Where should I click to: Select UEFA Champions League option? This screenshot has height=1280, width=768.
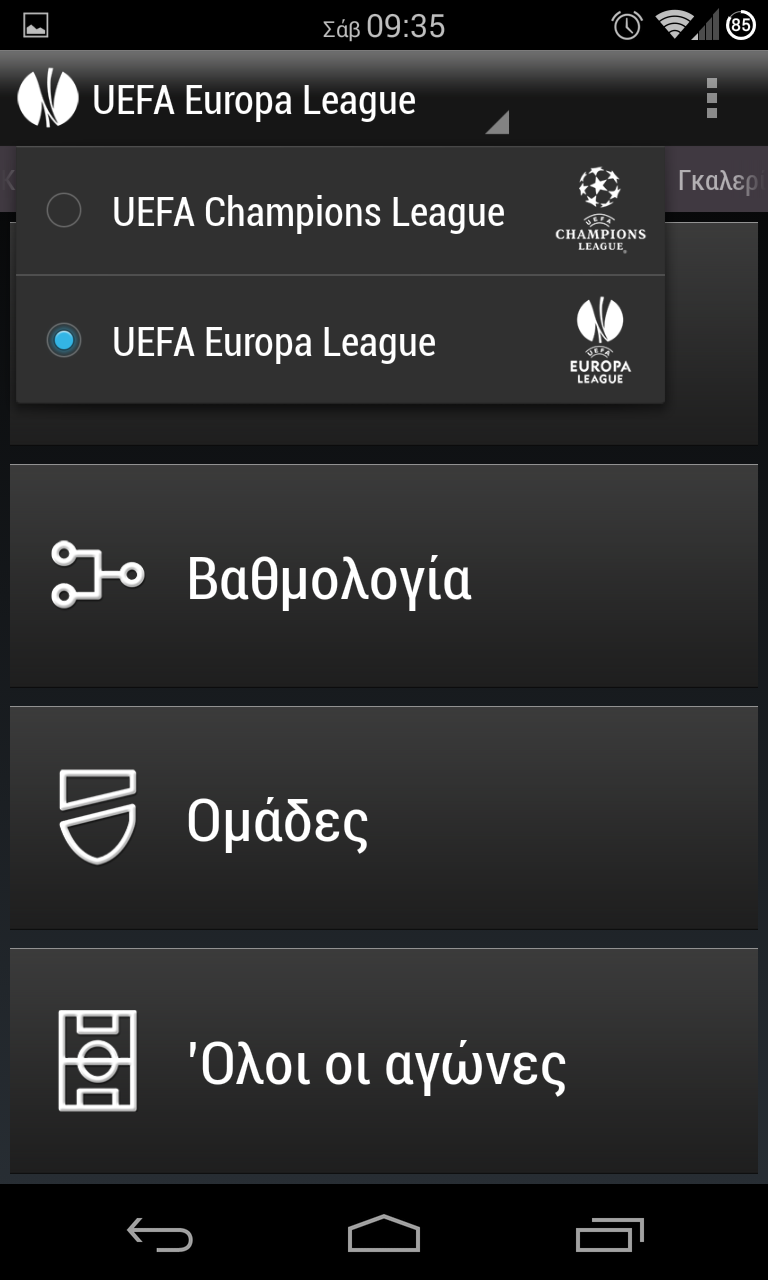click(x=340, y=211)
